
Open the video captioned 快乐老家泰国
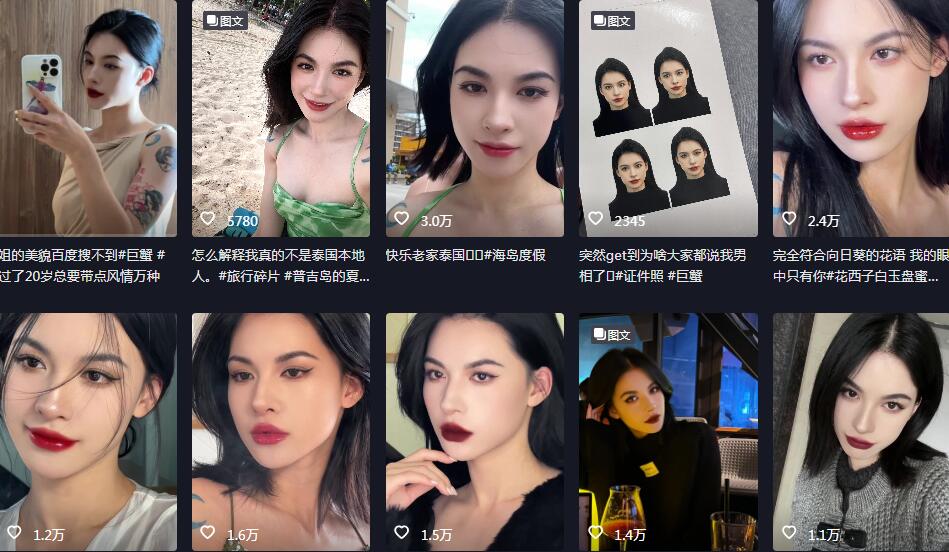tap(475, 118)
